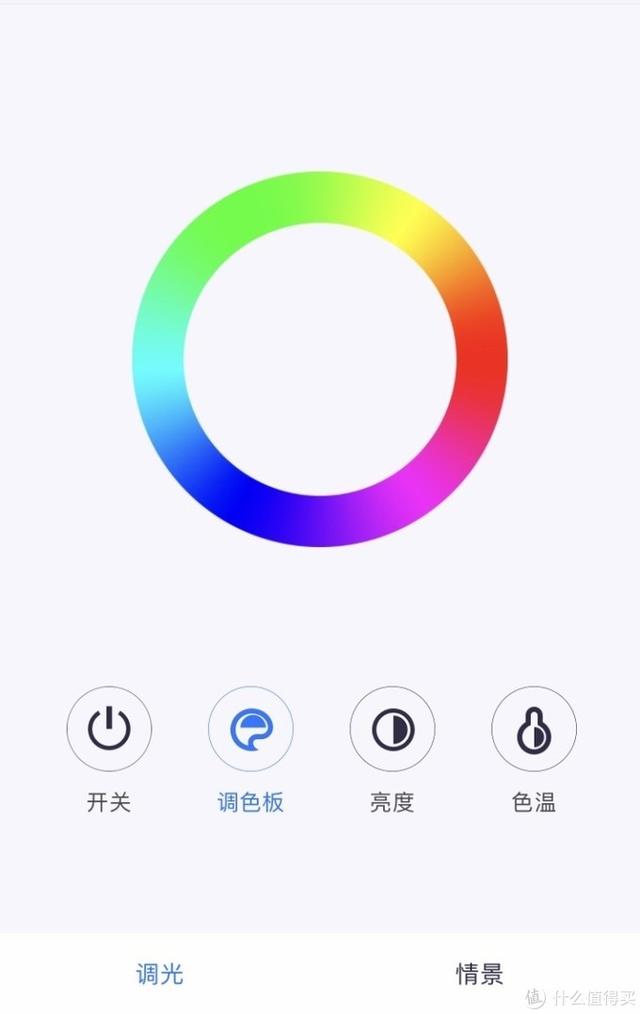Pick red on the color ring

click(x=481, y=360)
